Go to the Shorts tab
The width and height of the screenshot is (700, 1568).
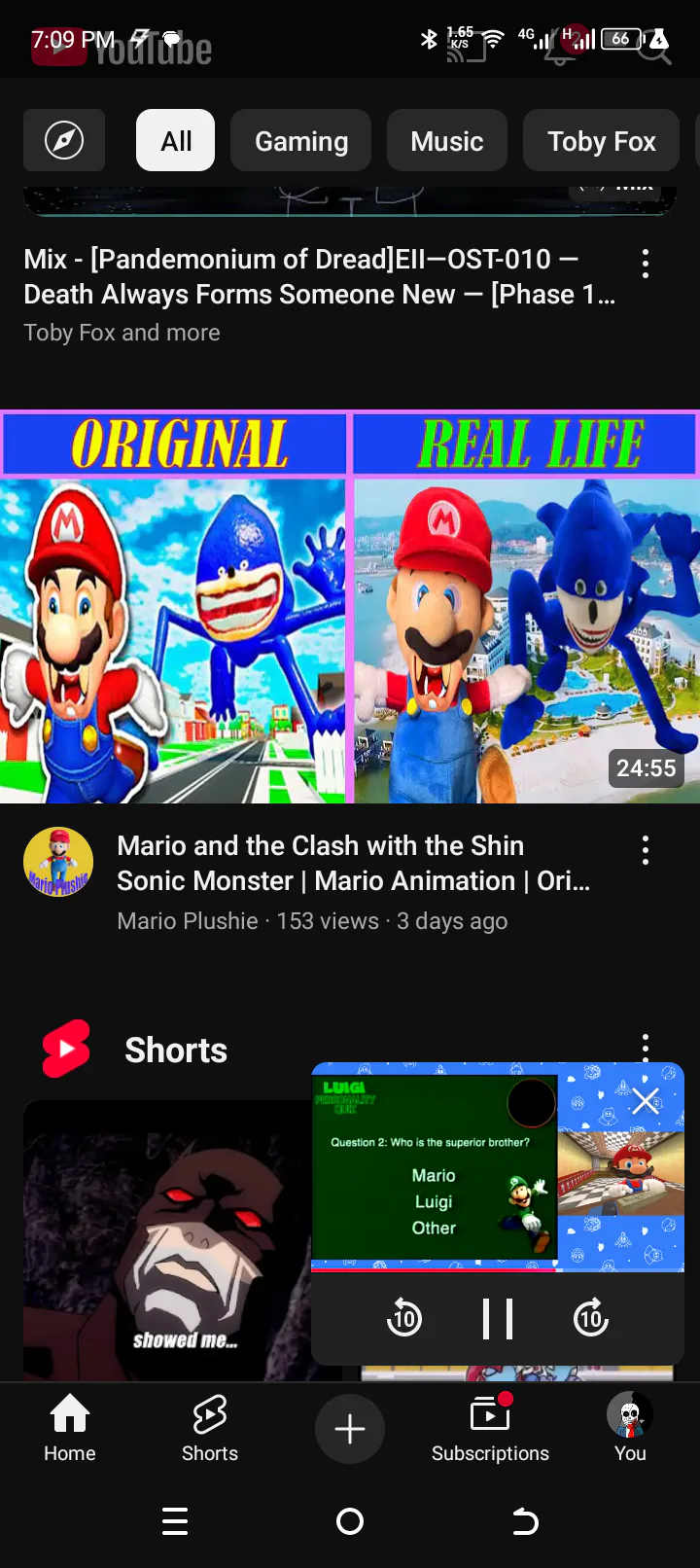pos(210,1428)
